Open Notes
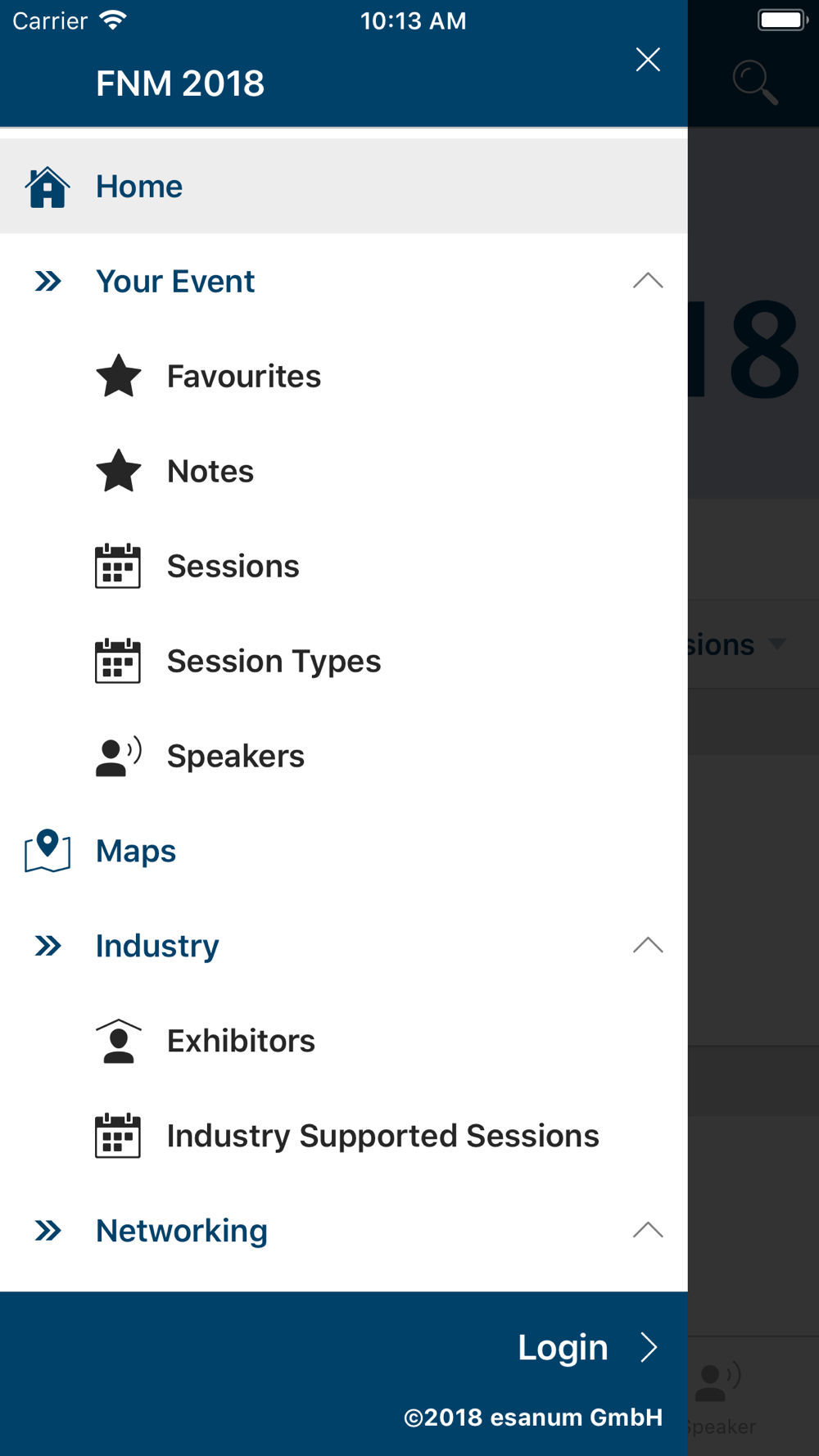This screenshot has height=1456, width=819. tap(344, 471)
